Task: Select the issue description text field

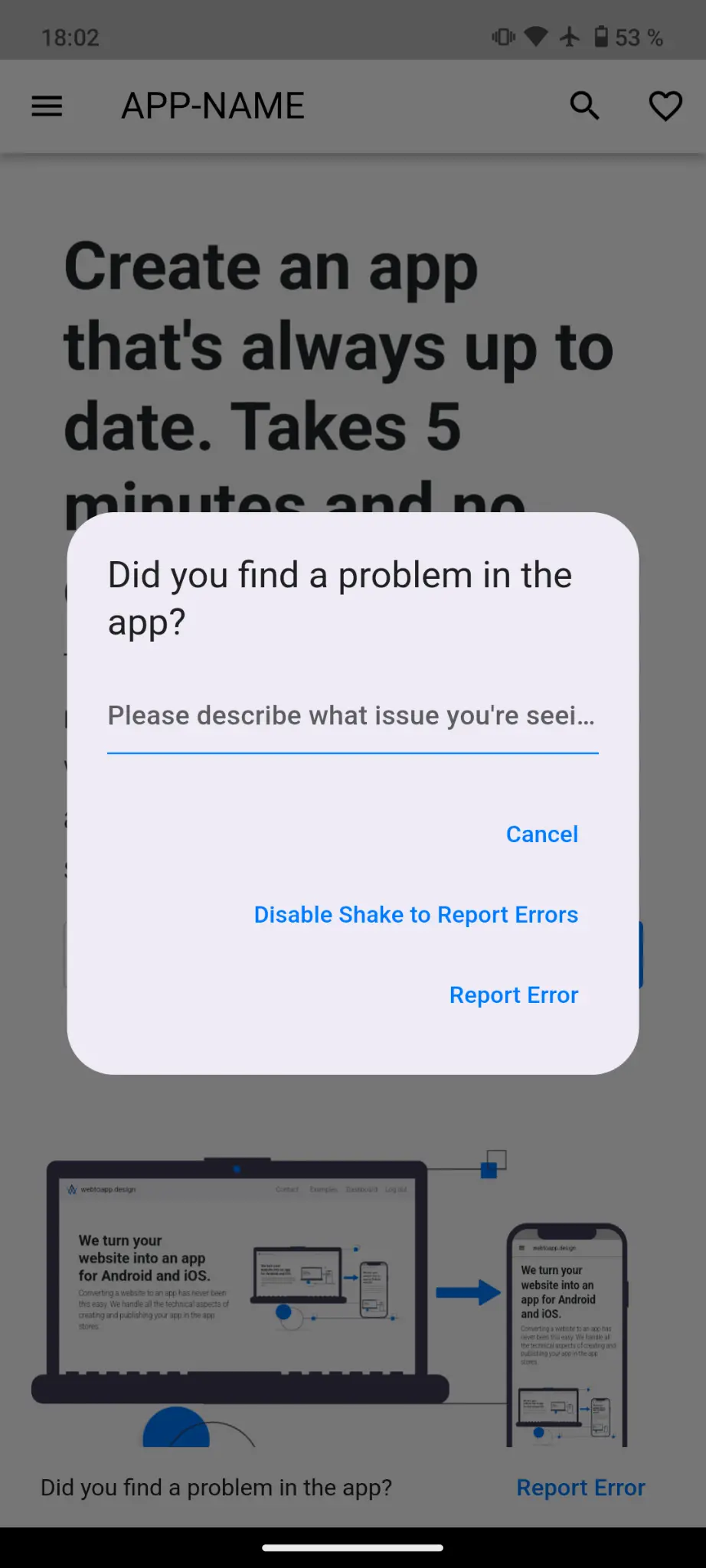Action: point(351,716)
